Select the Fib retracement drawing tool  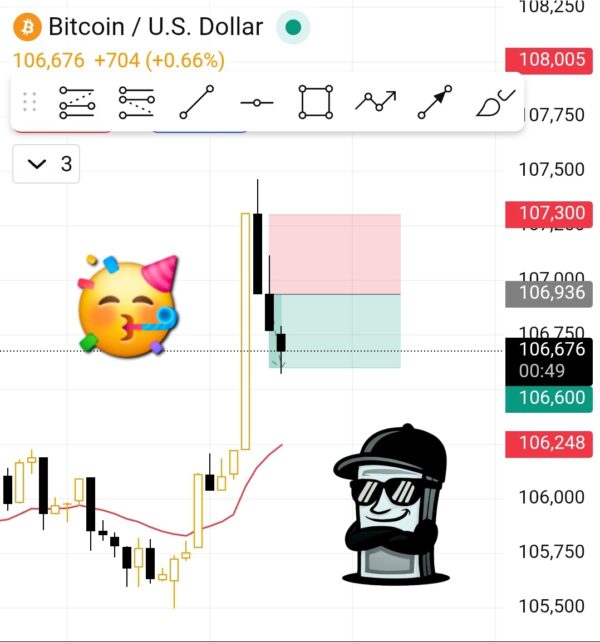(x=78, y=102)
